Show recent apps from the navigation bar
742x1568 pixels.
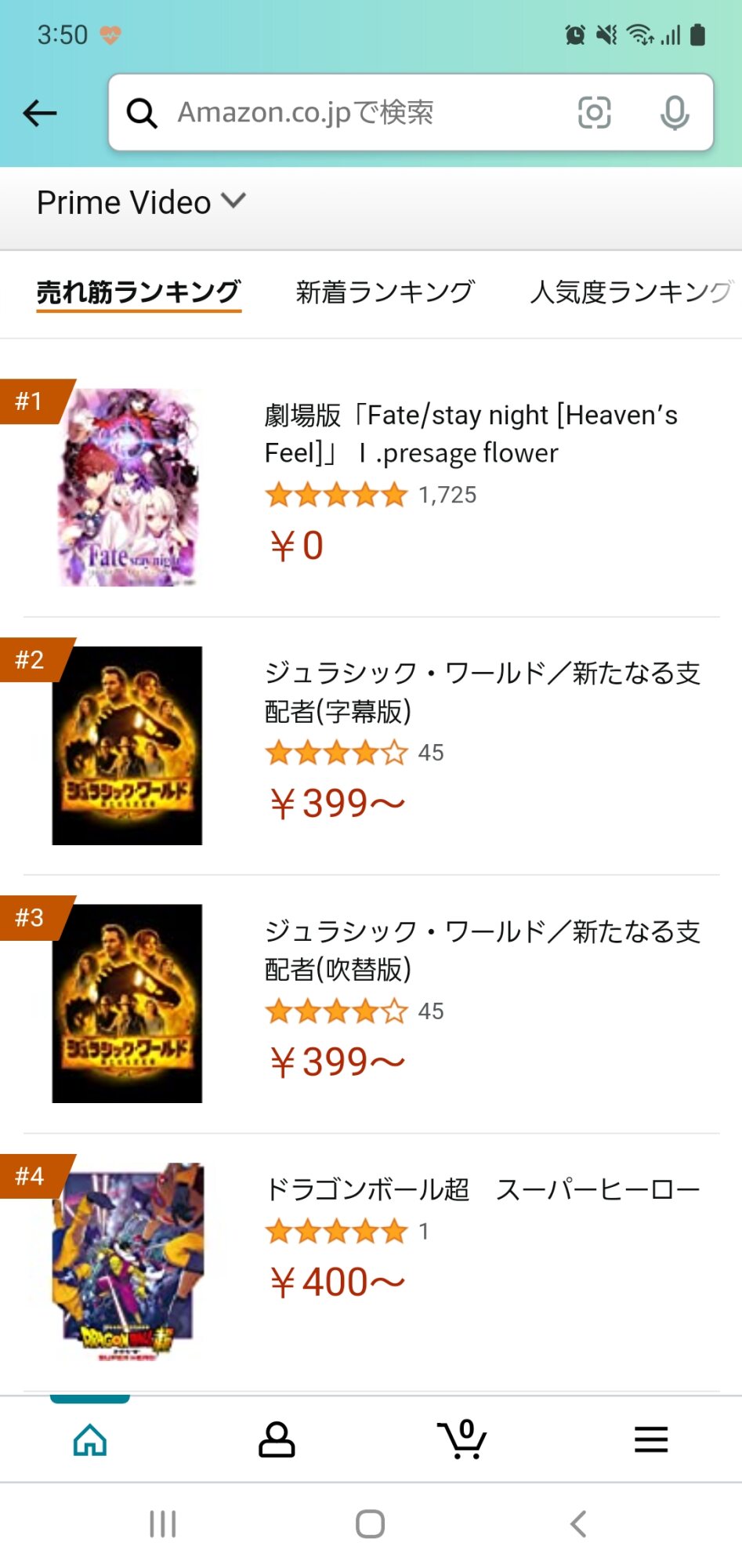pyautogui.click(x=163, y=1524)
